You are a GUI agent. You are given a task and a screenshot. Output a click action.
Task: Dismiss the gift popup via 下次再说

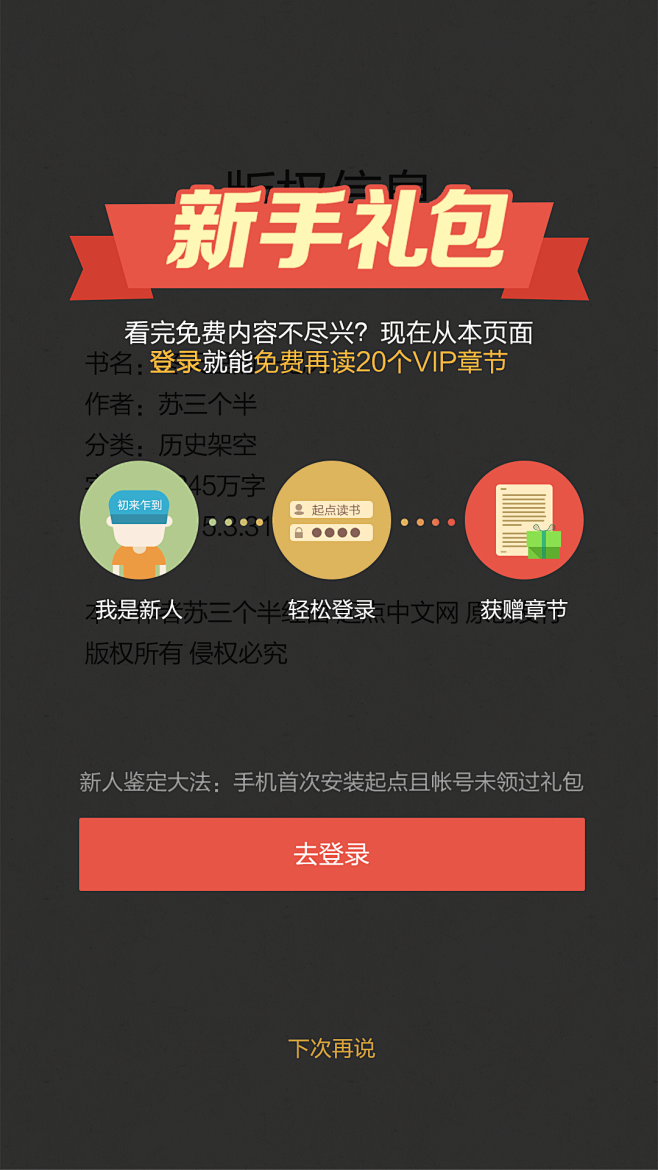click(331, 1048)
